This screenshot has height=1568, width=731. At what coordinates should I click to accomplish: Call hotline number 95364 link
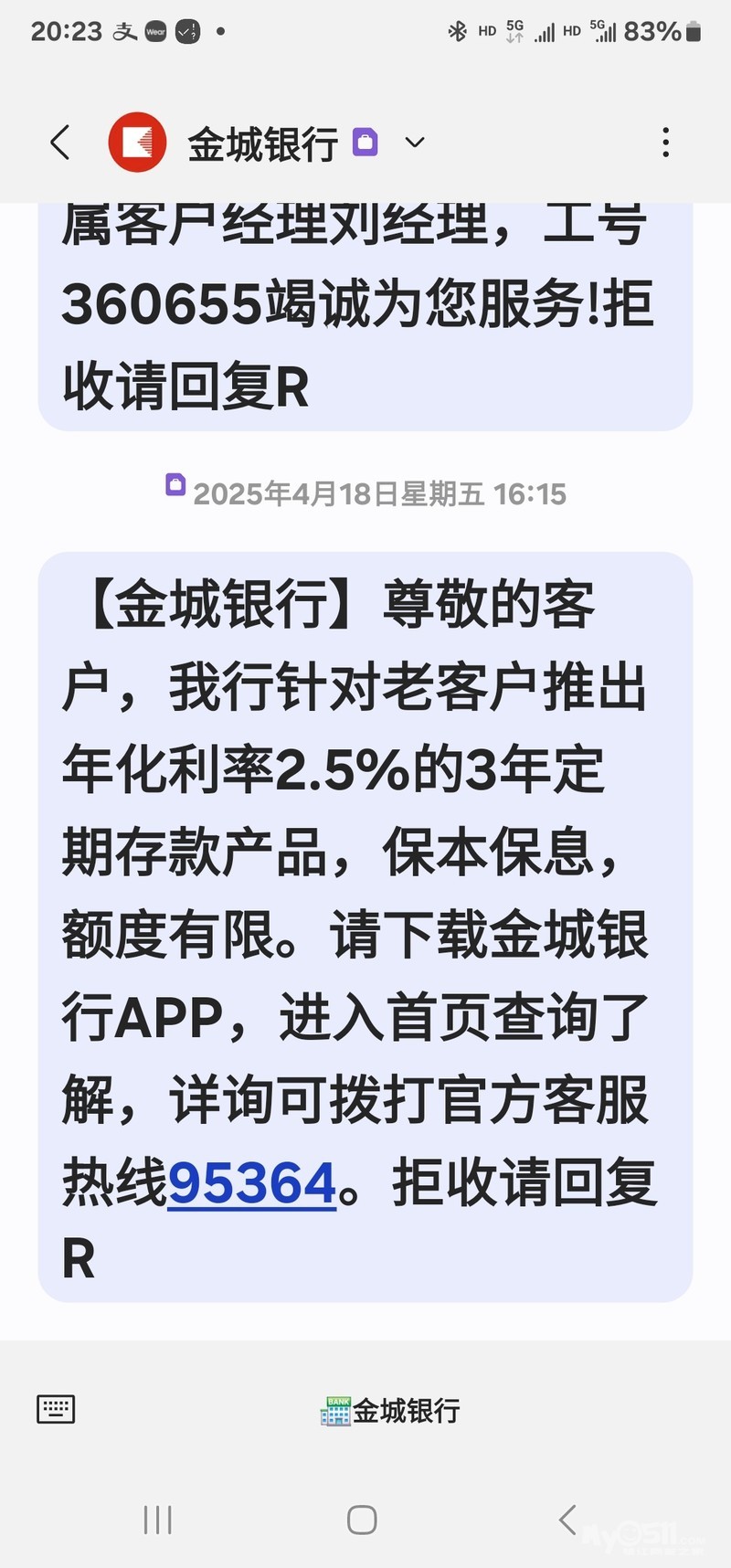252,1183
